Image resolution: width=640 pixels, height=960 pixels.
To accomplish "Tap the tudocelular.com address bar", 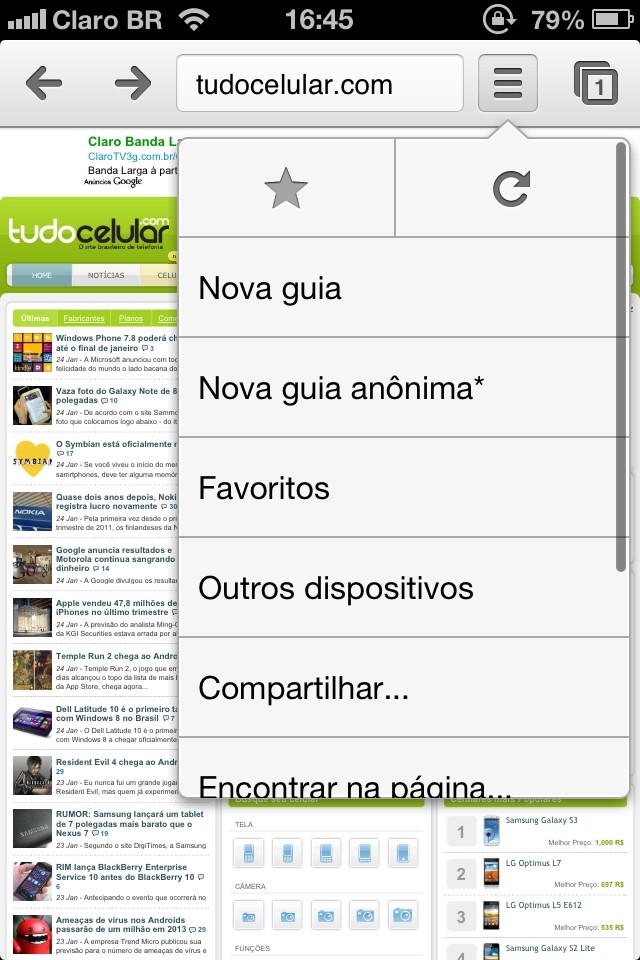I will pos(320,83).
